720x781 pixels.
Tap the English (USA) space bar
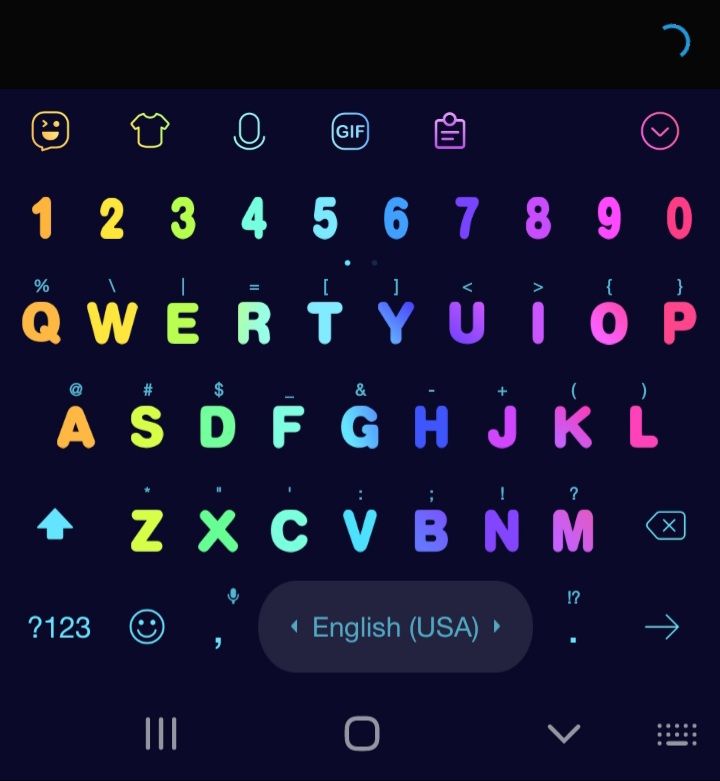[x=395, y=627]
